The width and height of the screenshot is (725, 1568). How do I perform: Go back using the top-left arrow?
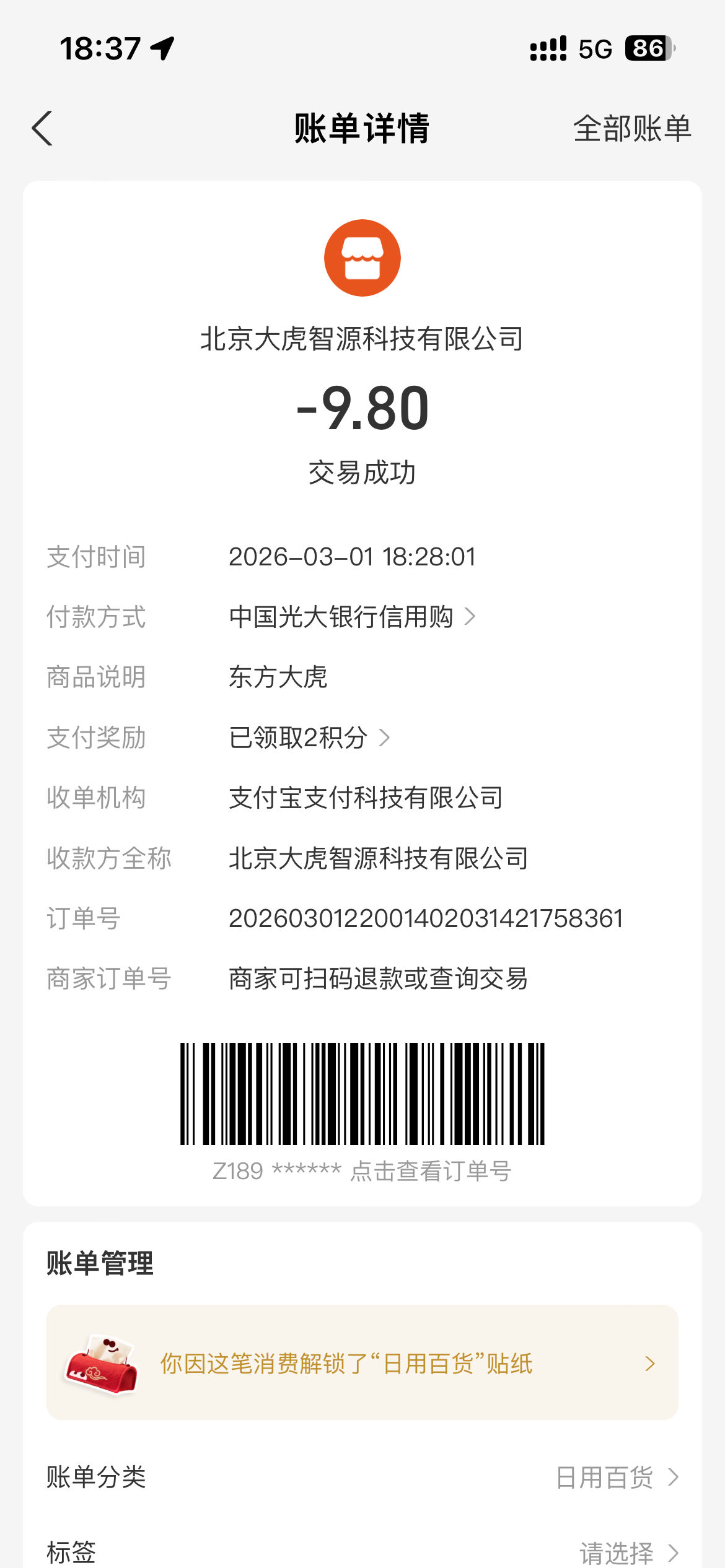[42, 129]
